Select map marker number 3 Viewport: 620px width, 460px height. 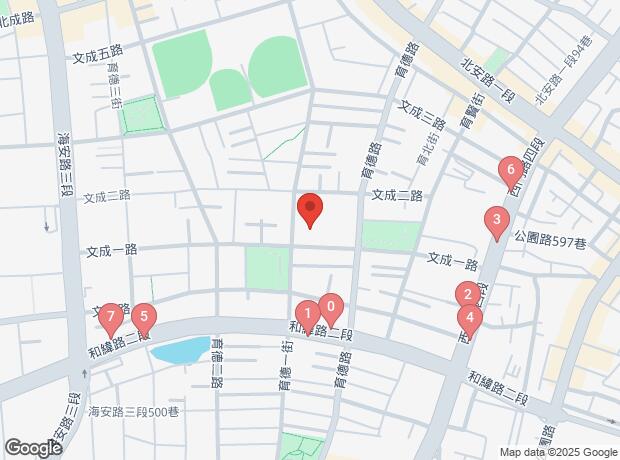pos(497,223)
